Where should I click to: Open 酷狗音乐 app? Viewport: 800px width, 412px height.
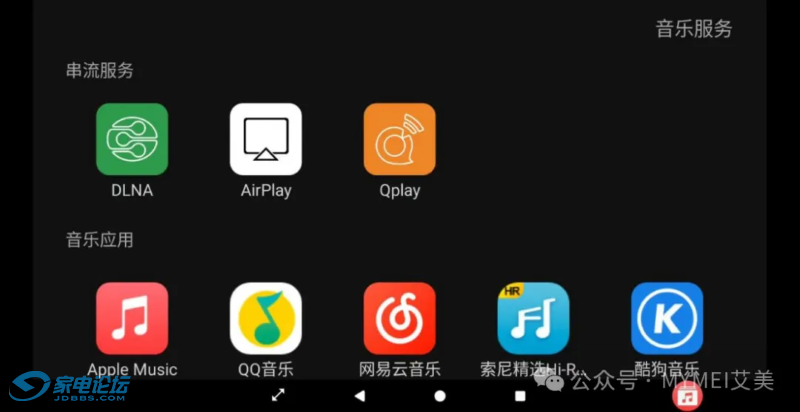pos(667,318)
